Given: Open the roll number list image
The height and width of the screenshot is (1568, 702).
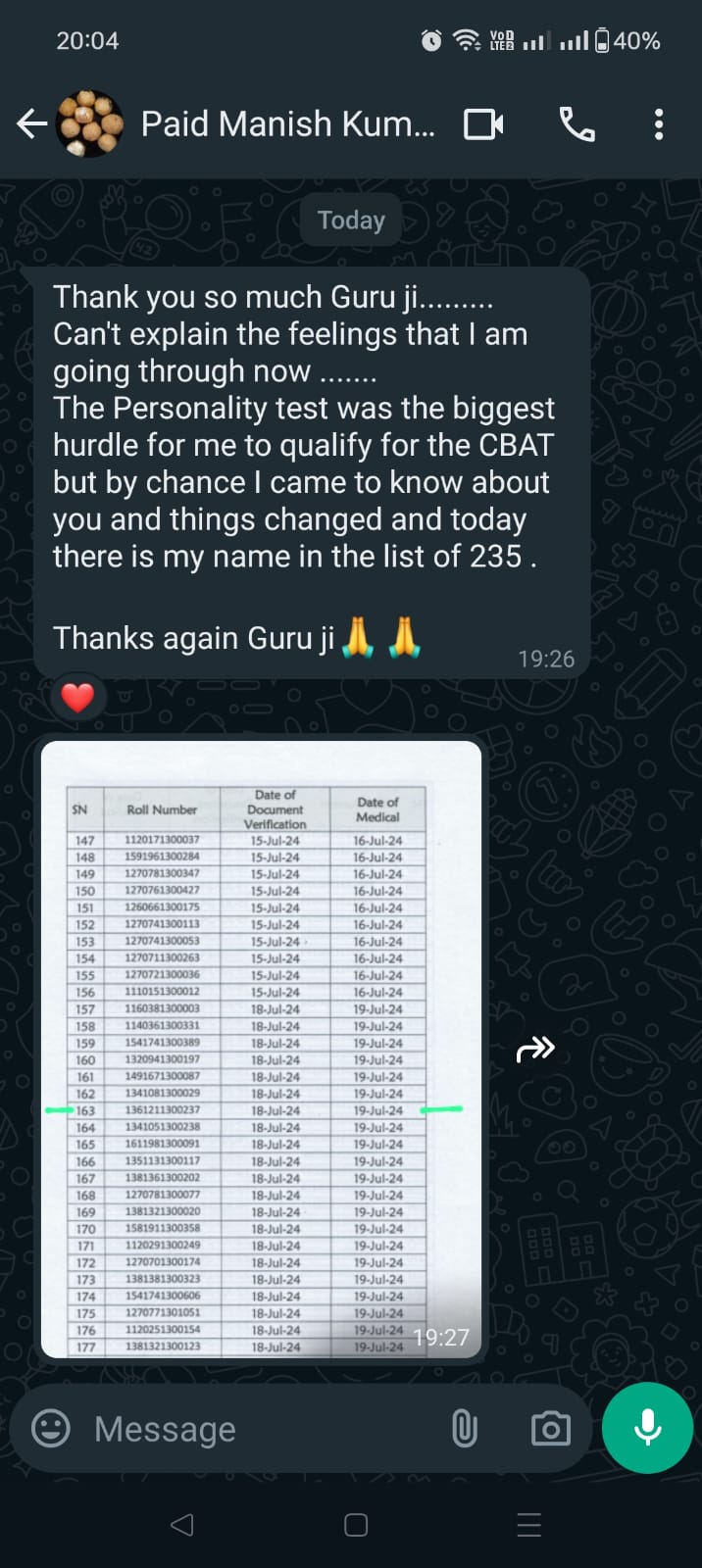Looking at the screenshot, I should click(x=261, y=1049).
